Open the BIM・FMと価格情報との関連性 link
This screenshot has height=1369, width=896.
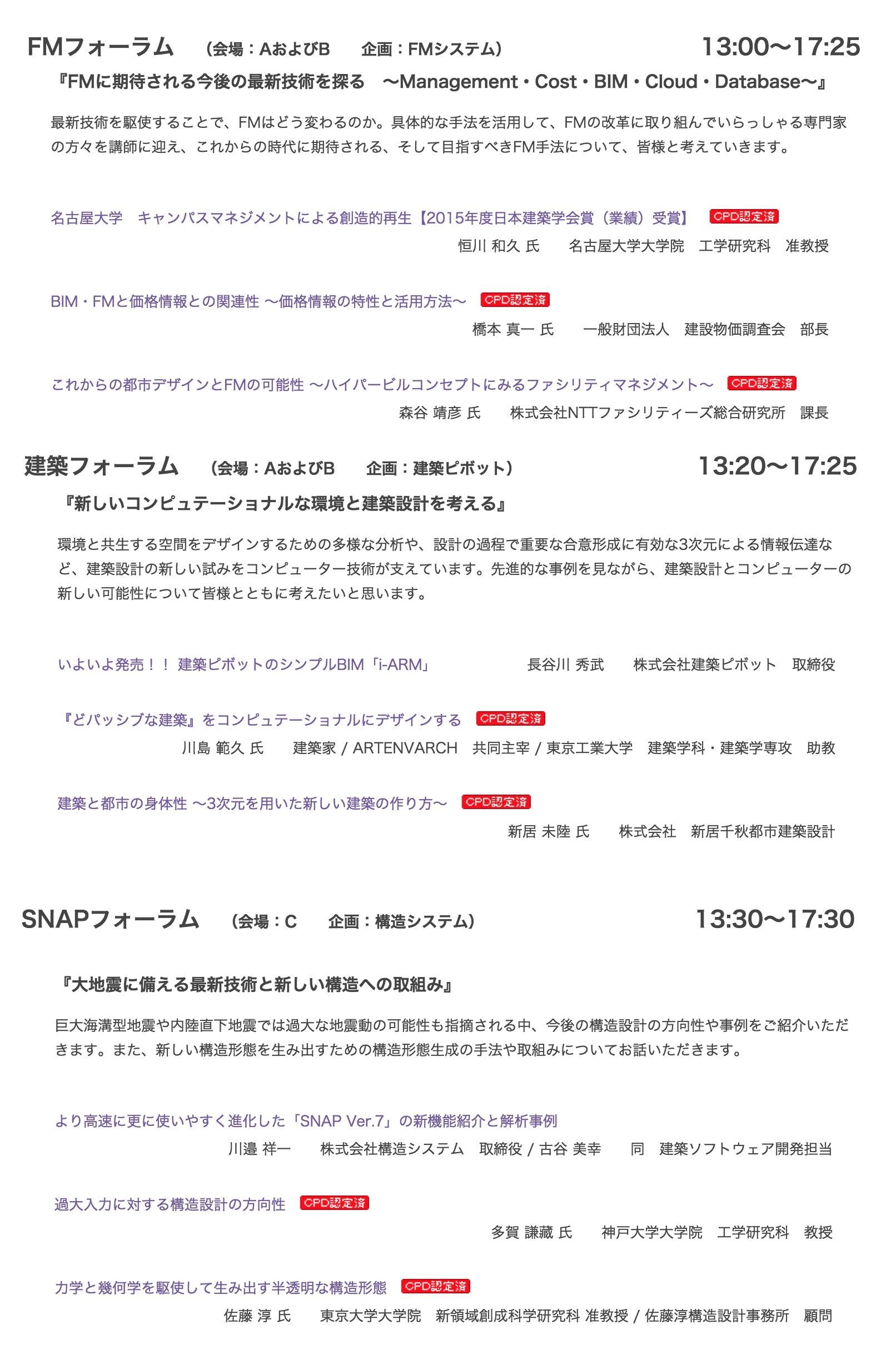(x=258, y=301)
